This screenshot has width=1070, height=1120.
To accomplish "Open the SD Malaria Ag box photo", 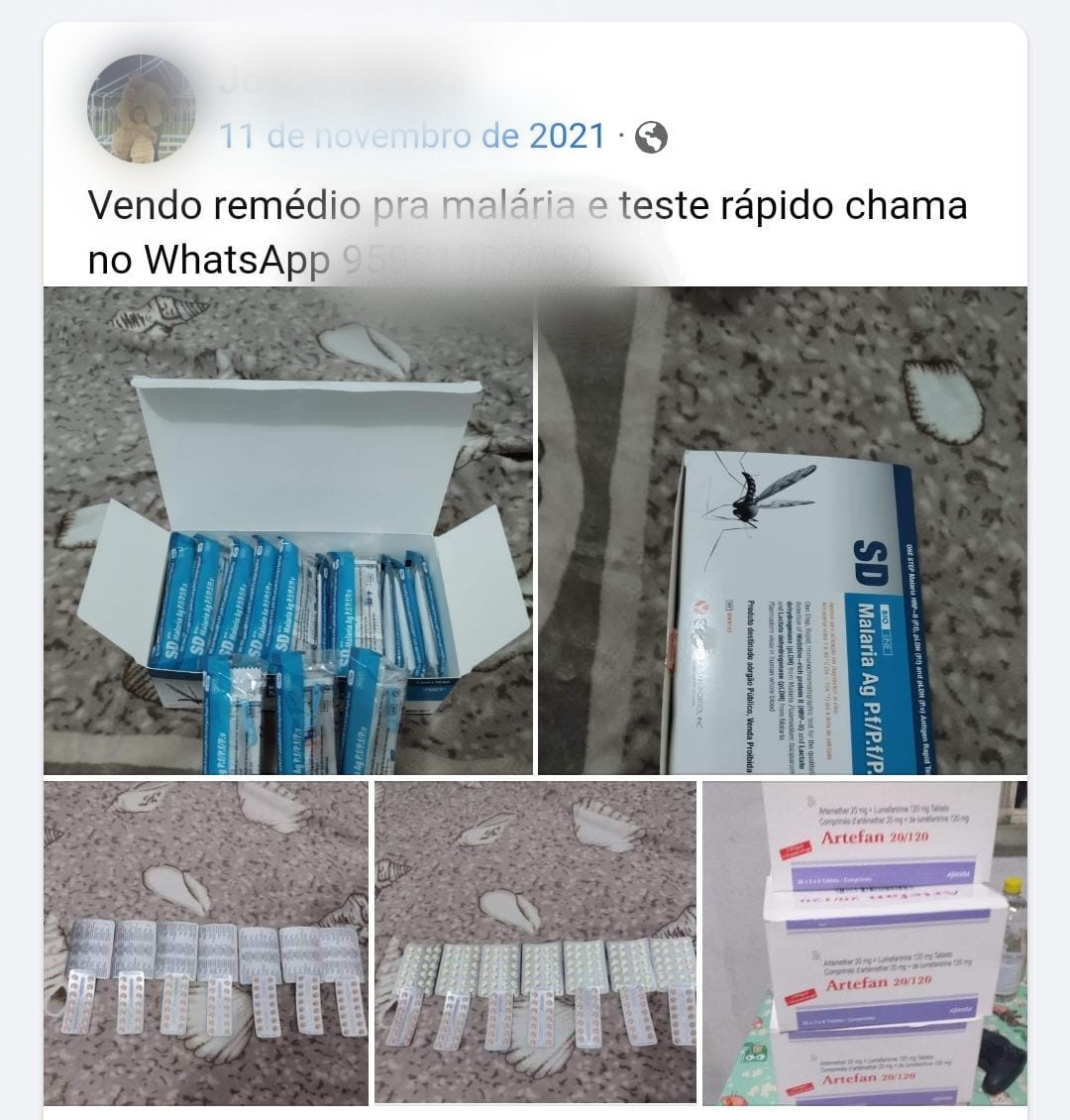I will click(x=782, y=530).
